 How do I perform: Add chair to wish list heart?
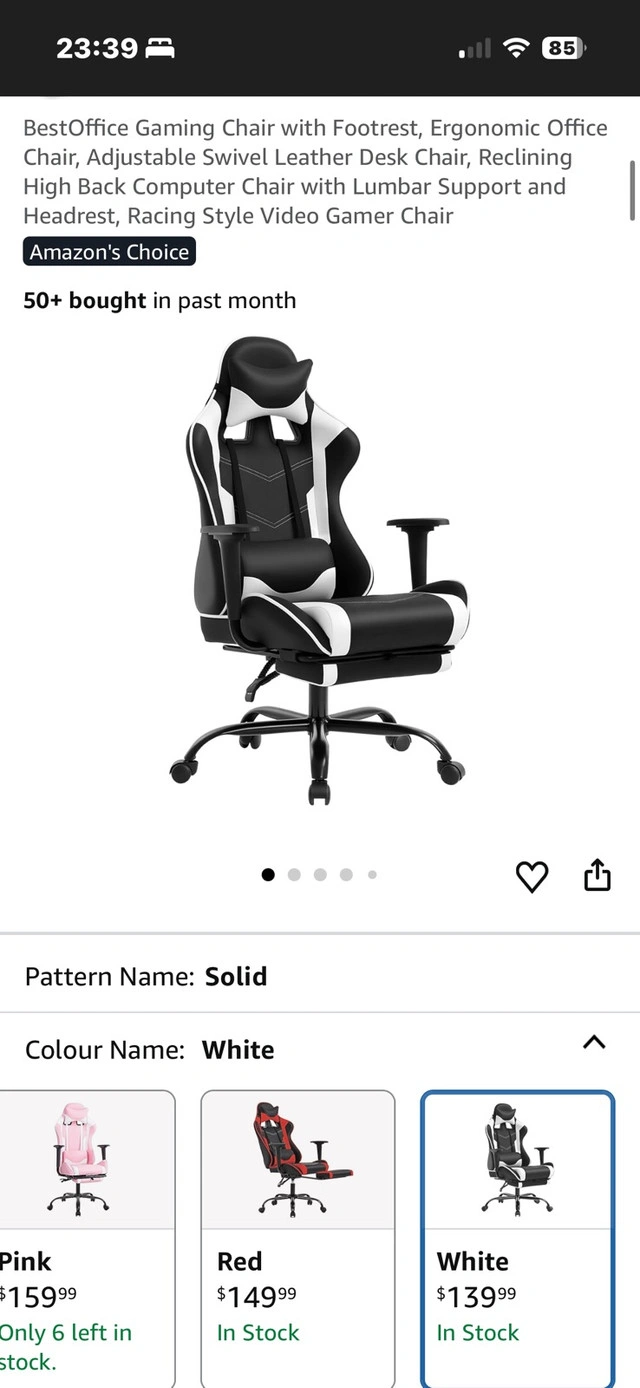coord(531,876)
